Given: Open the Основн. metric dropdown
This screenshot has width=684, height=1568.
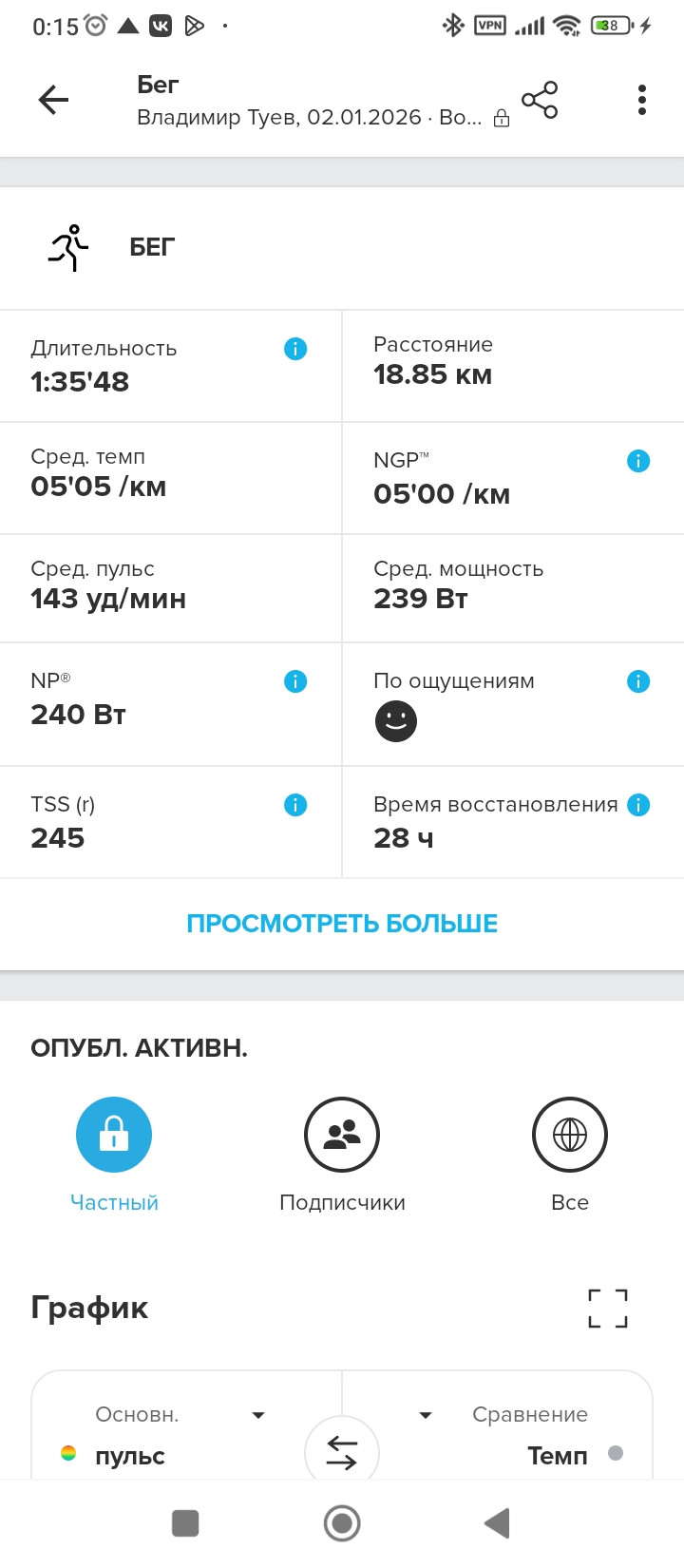Looking at the screenshot, I should [x=257, y=1415].
